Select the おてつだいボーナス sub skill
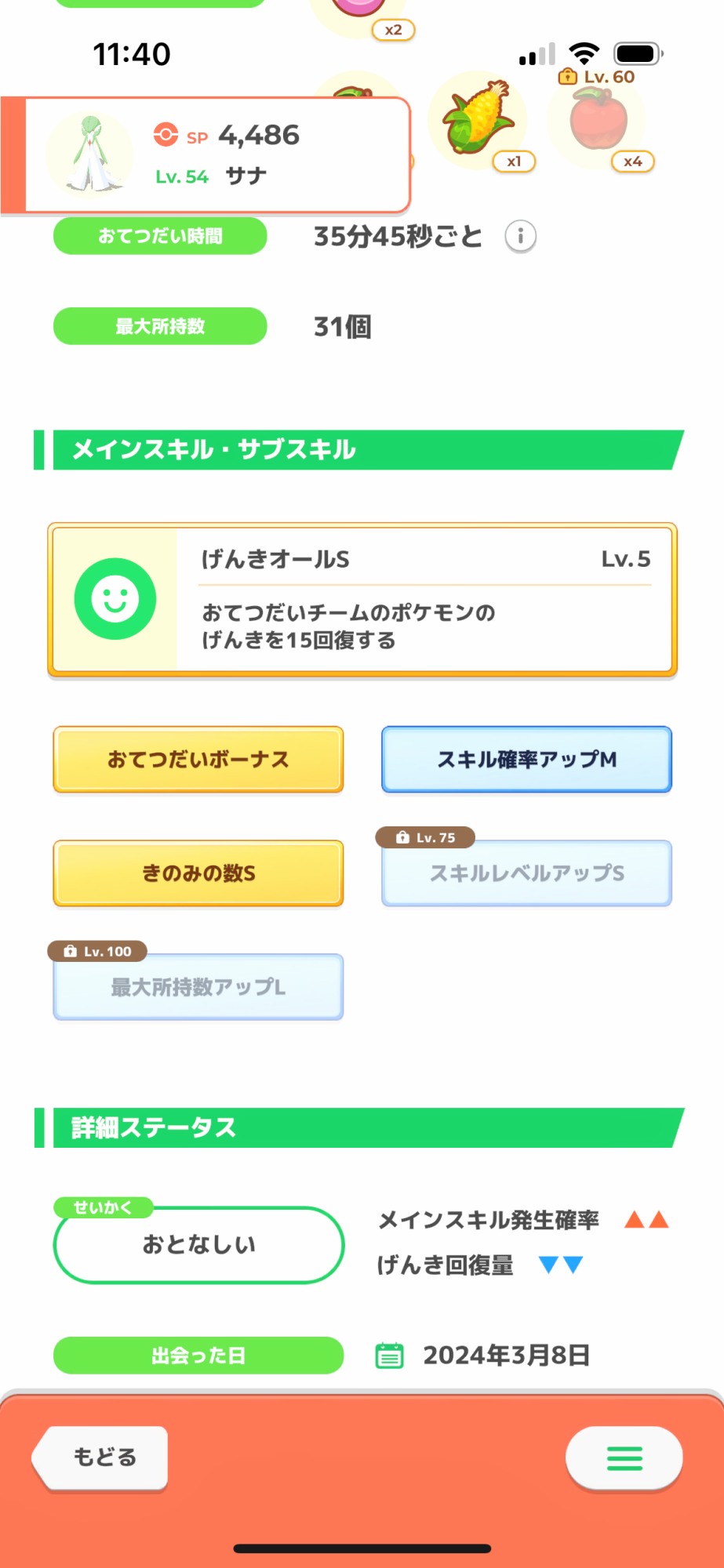724x1568 pixels. (198, 760)
